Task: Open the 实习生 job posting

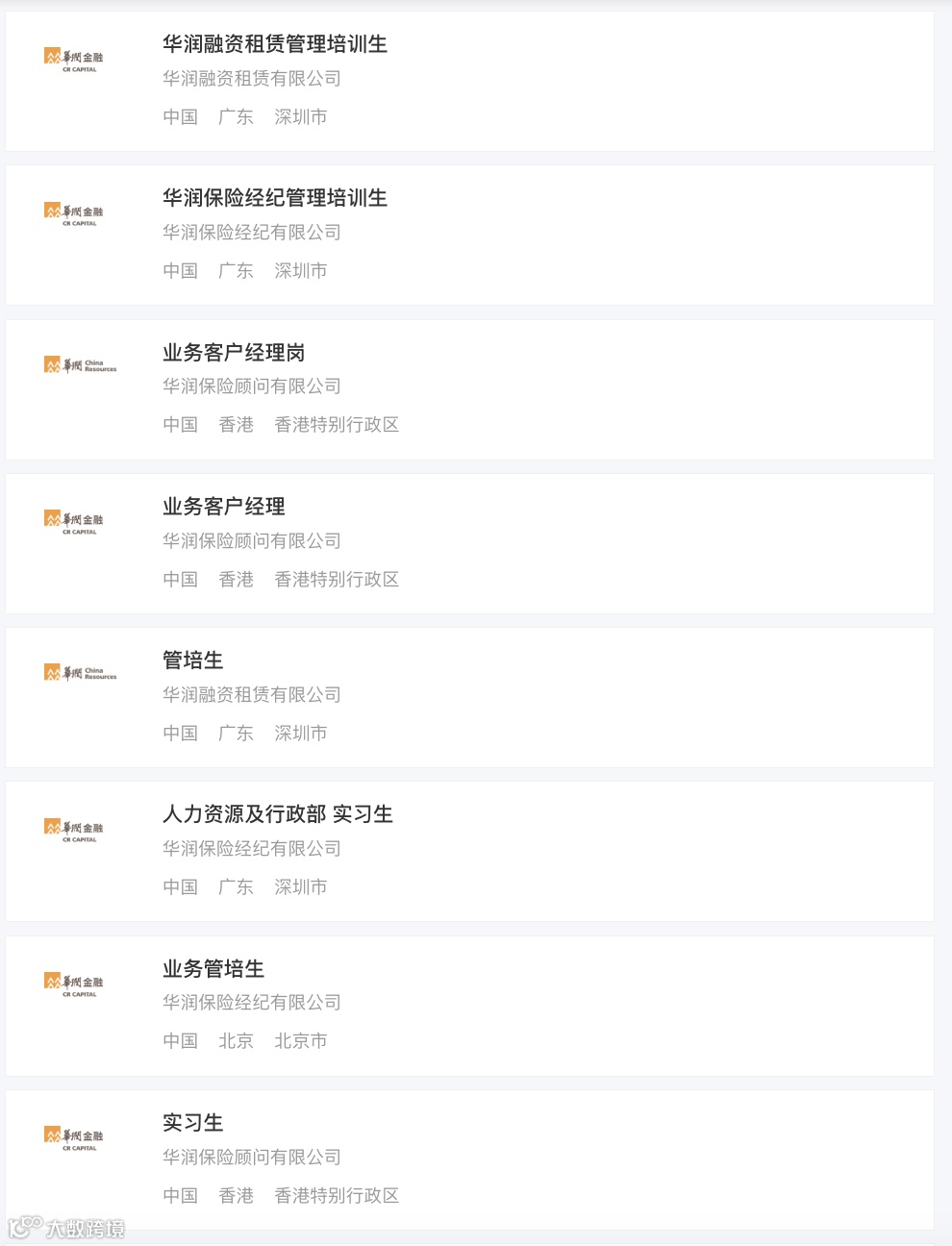Action: click(x=192, y=1122)
